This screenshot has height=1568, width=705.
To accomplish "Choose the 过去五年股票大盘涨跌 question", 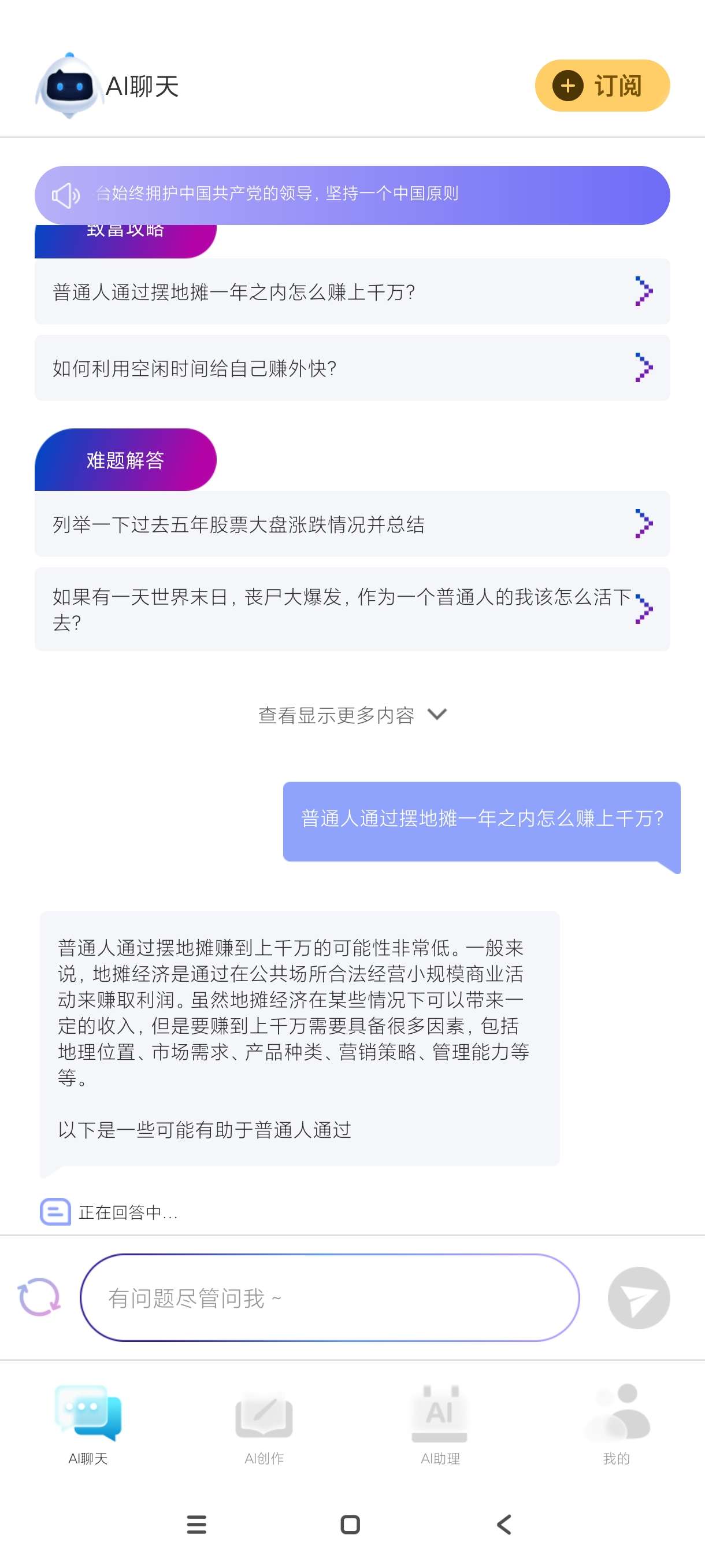I will (x=351, y=523).
